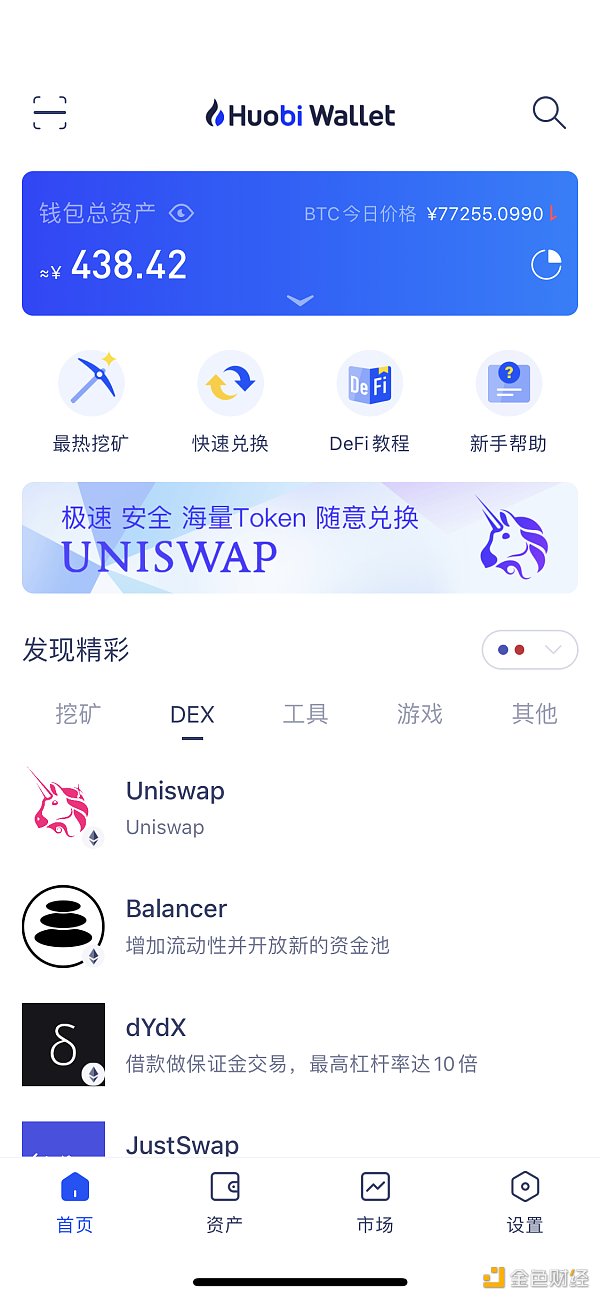Open 最热挖矿 shortcut
This screenshot has height=1299, width=600.
[x=91, y=402]
